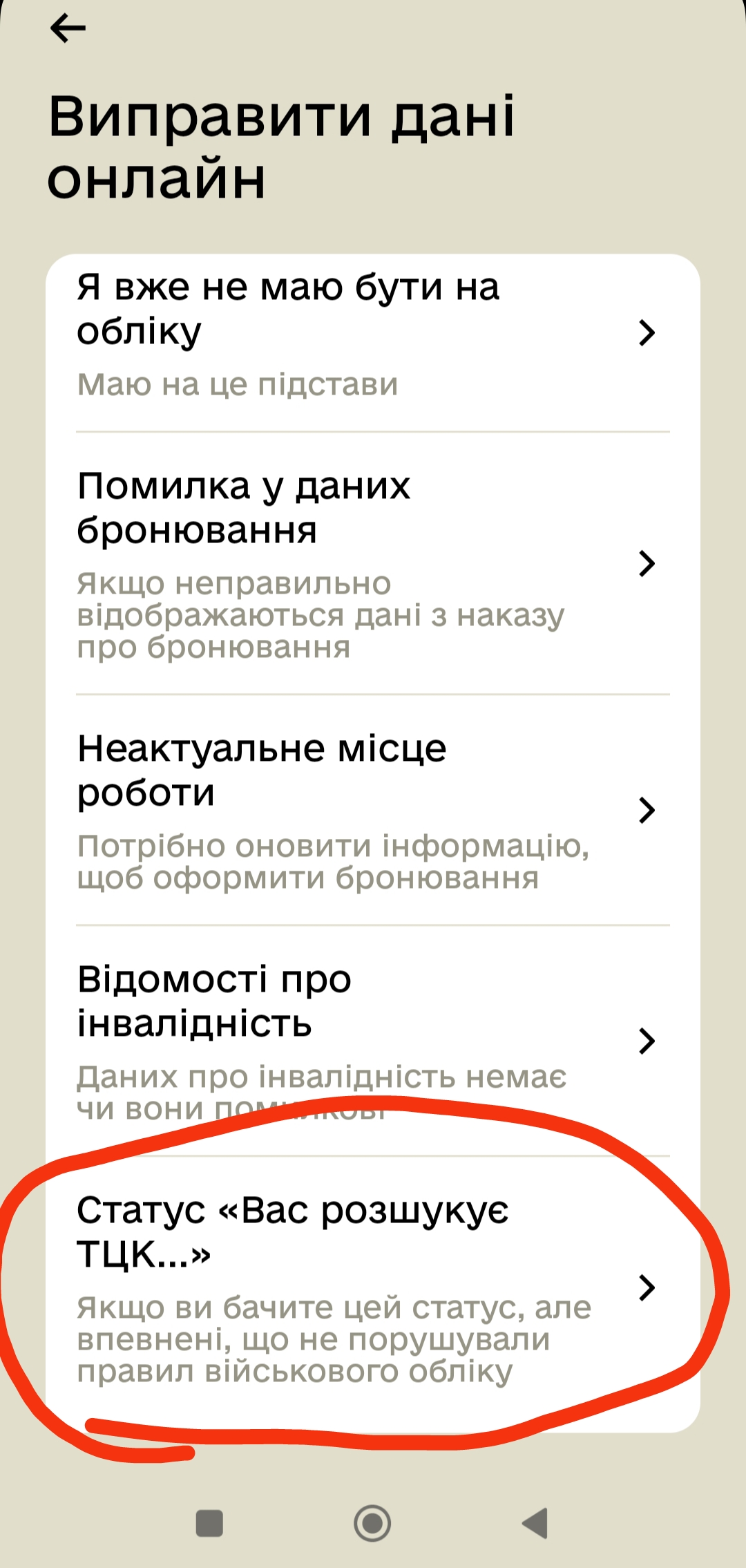This screenshot has height=1568, width=746.
Task: Select 'Неактуальне місце роботи' option
Action: (366, 810)
